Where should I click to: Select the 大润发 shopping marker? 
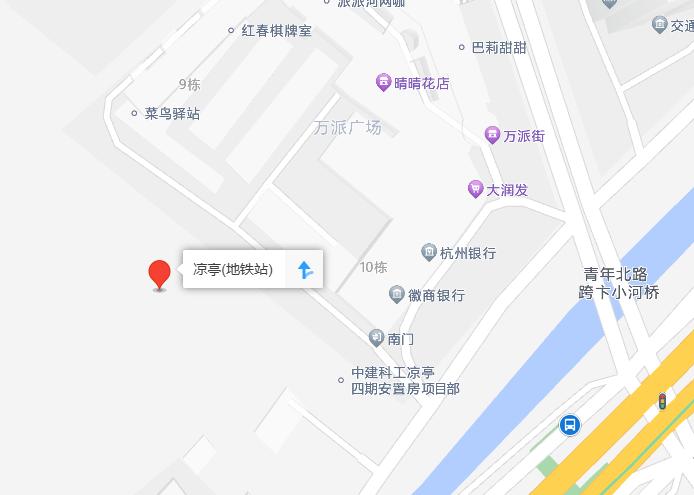click(476, 189)
